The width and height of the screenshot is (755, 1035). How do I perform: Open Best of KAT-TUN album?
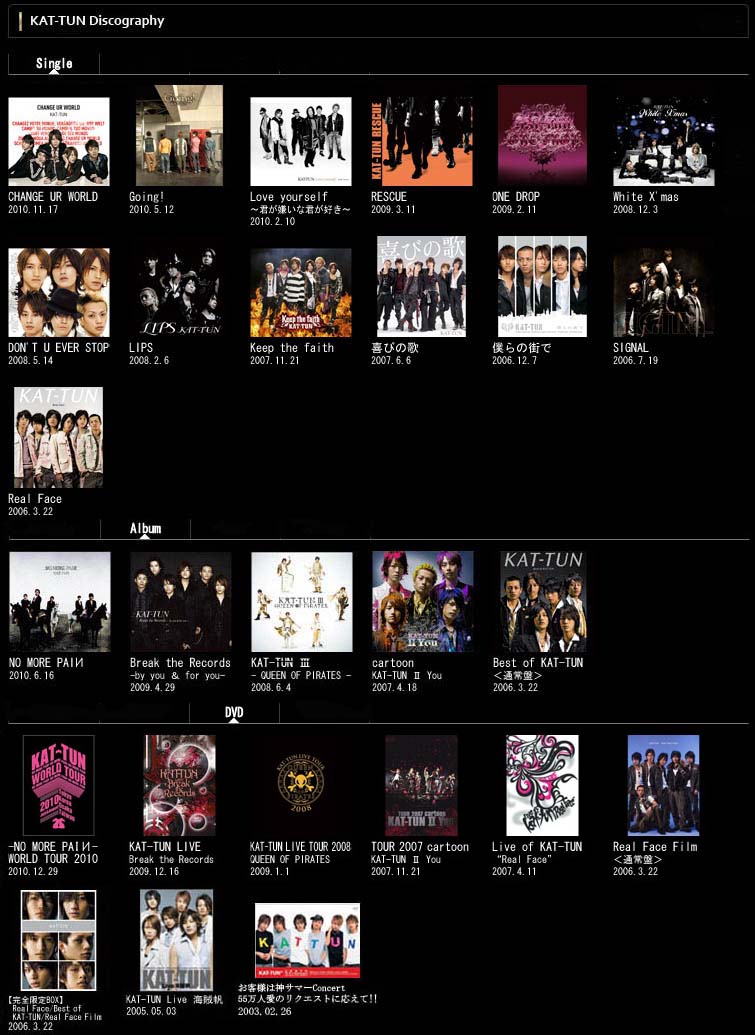pyautogui.click(x=543, y=602)
